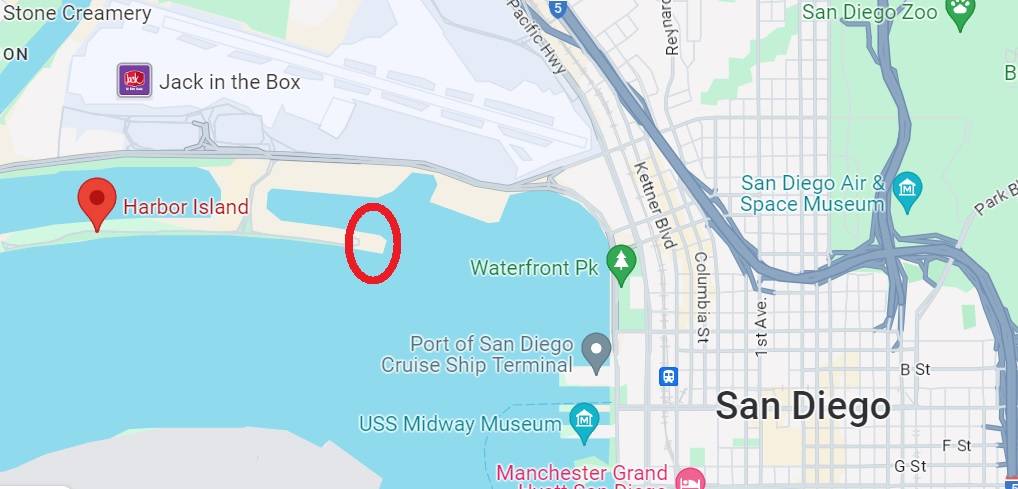Tap the blue transit station icon
1018x489 pixels.
pyautogui.click(x=668, y=376)
